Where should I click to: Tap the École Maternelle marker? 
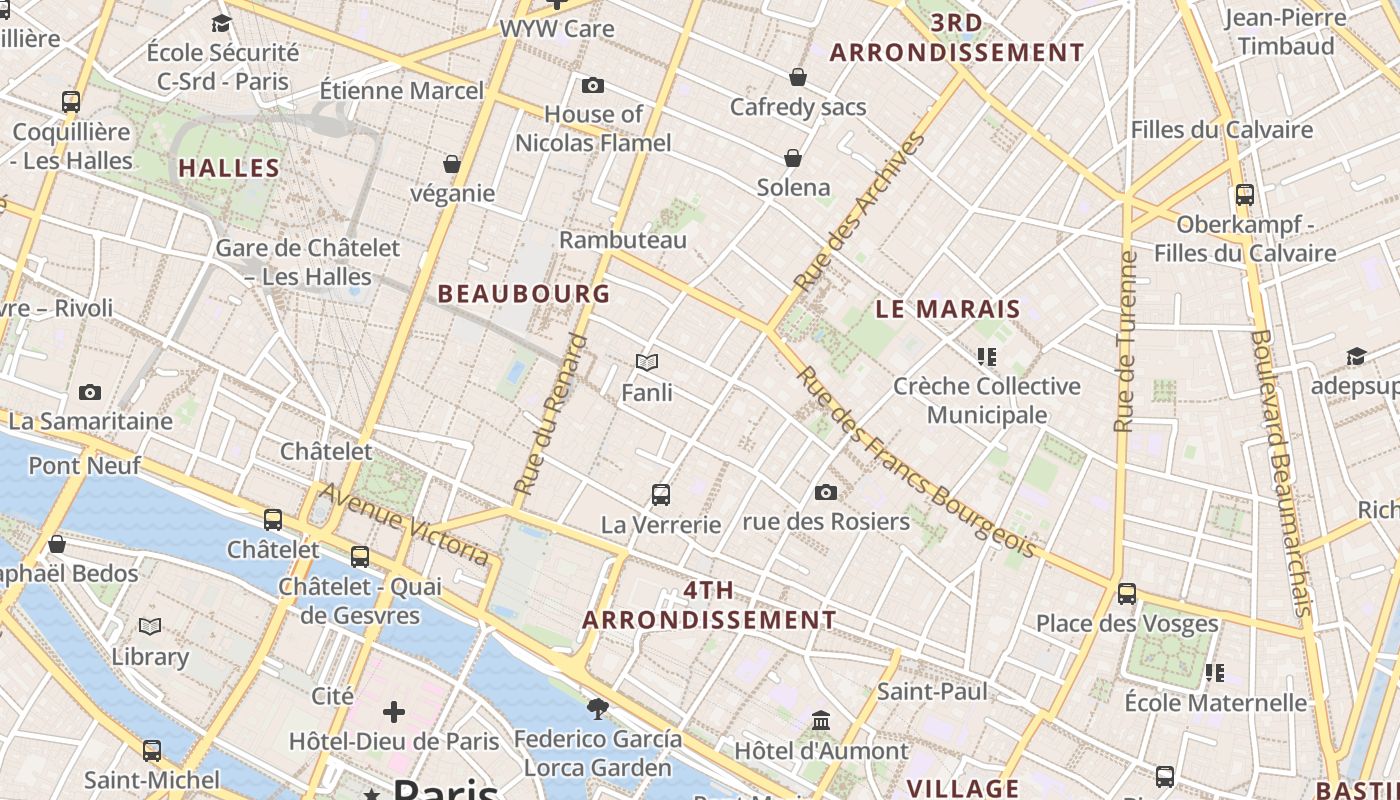(x=1215, y=673)
